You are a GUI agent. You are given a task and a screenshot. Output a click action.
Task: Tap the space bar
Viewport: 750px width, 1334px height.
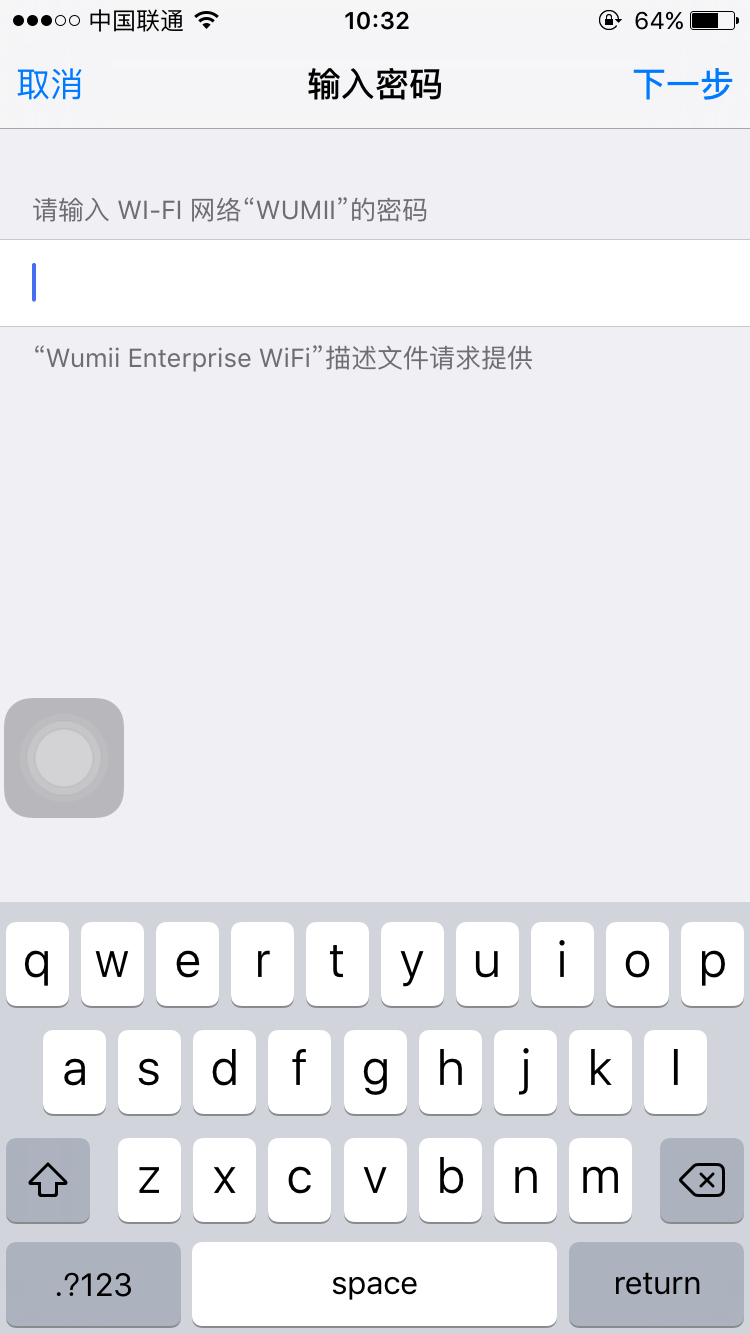374,1284
